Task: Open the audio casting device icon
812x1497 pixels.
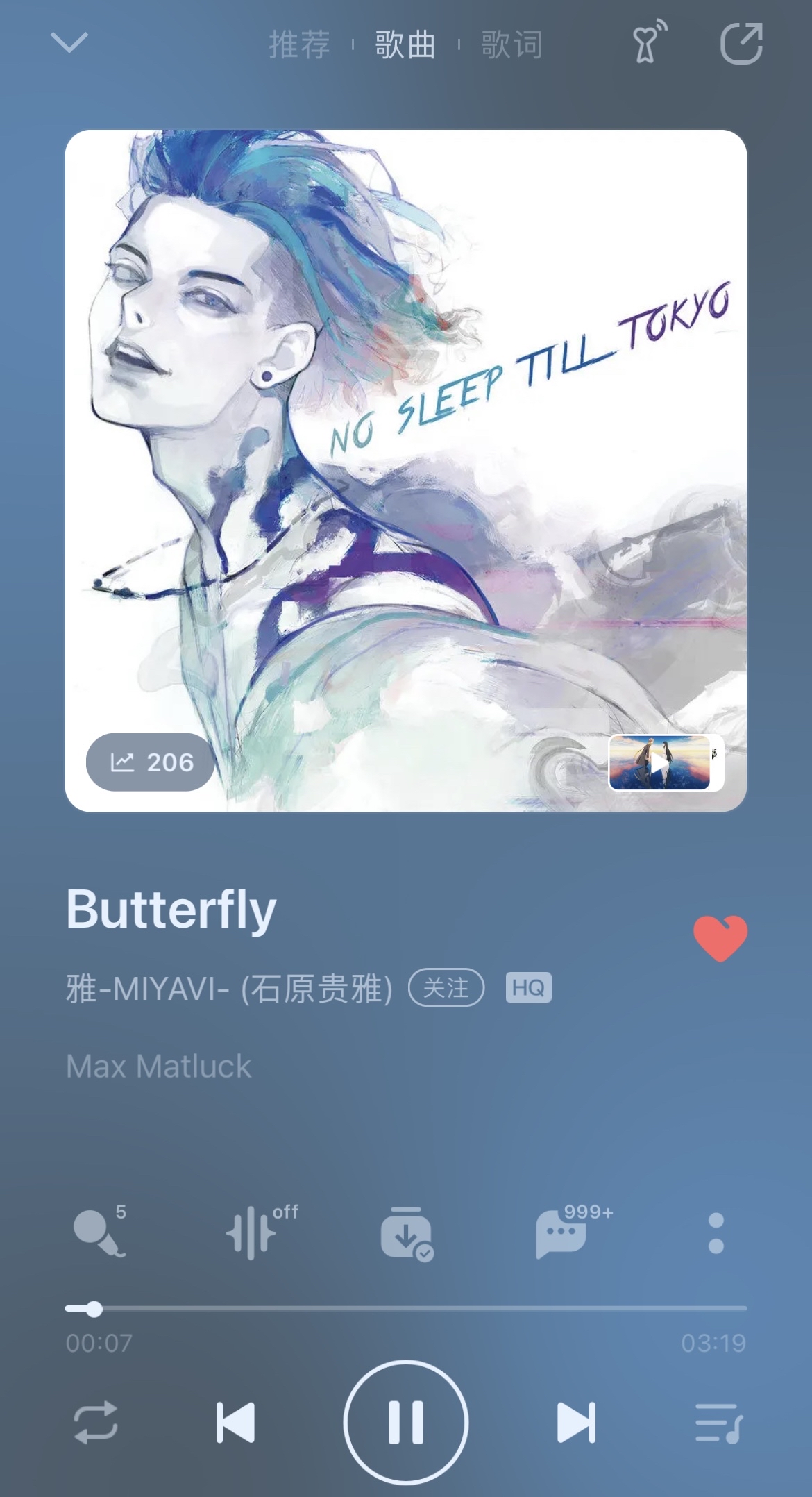Action: (650, 42)
